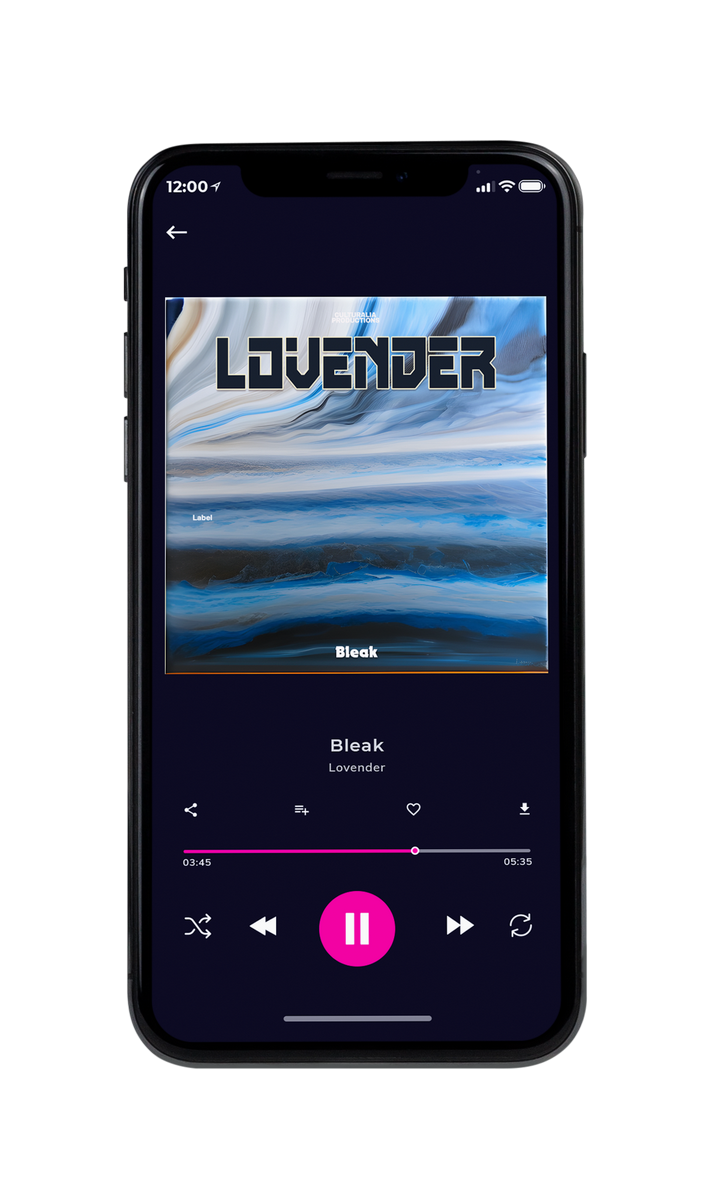Share the song Bleak
This screenshot has width=720, height=1200.
click(191, 810)
